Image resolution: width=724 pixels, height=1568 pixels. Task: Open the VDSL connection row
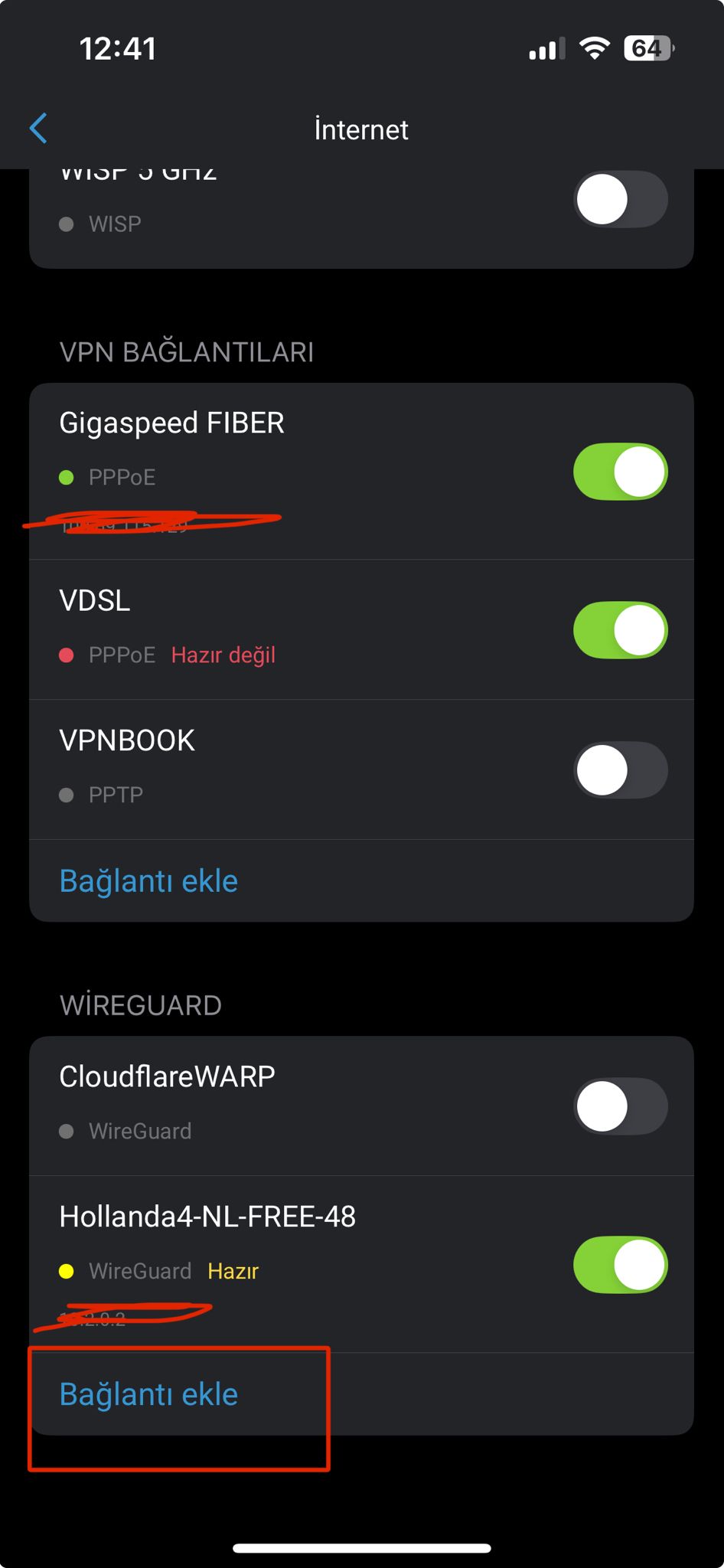(x=298, y=629)
